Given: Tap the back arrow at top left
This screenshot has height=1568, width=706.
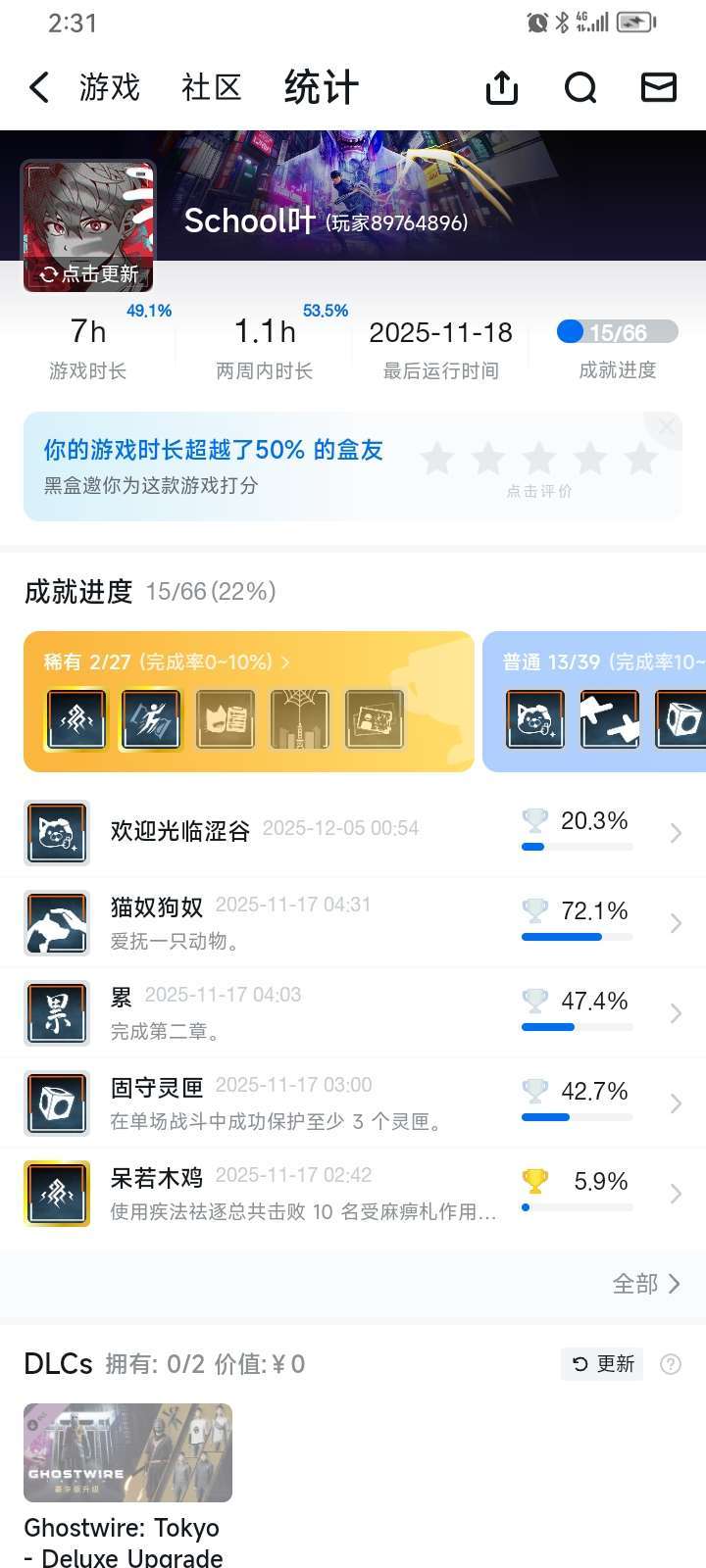Looking at the screenshot, I should coord(38,87).
